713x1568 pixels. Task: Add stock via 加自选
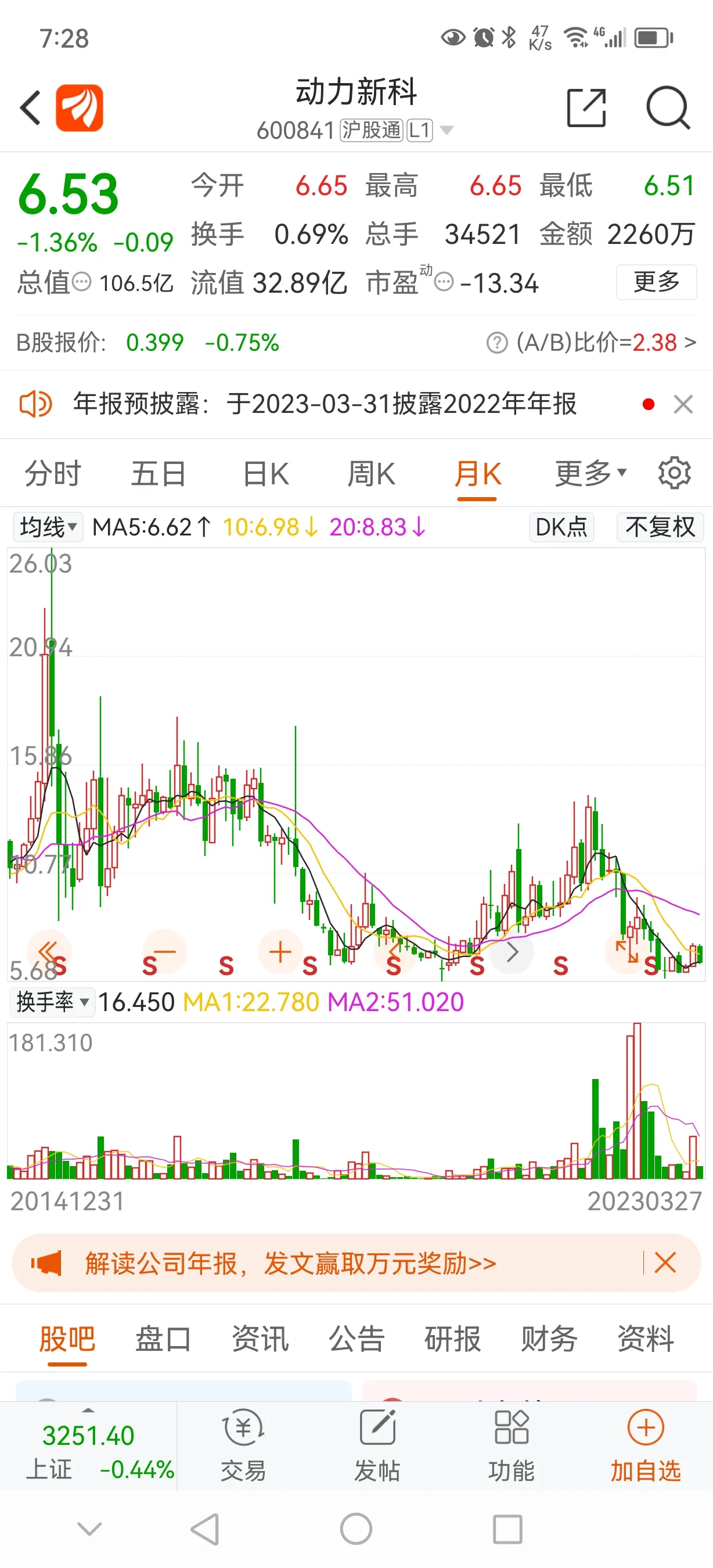point(646,1446)
